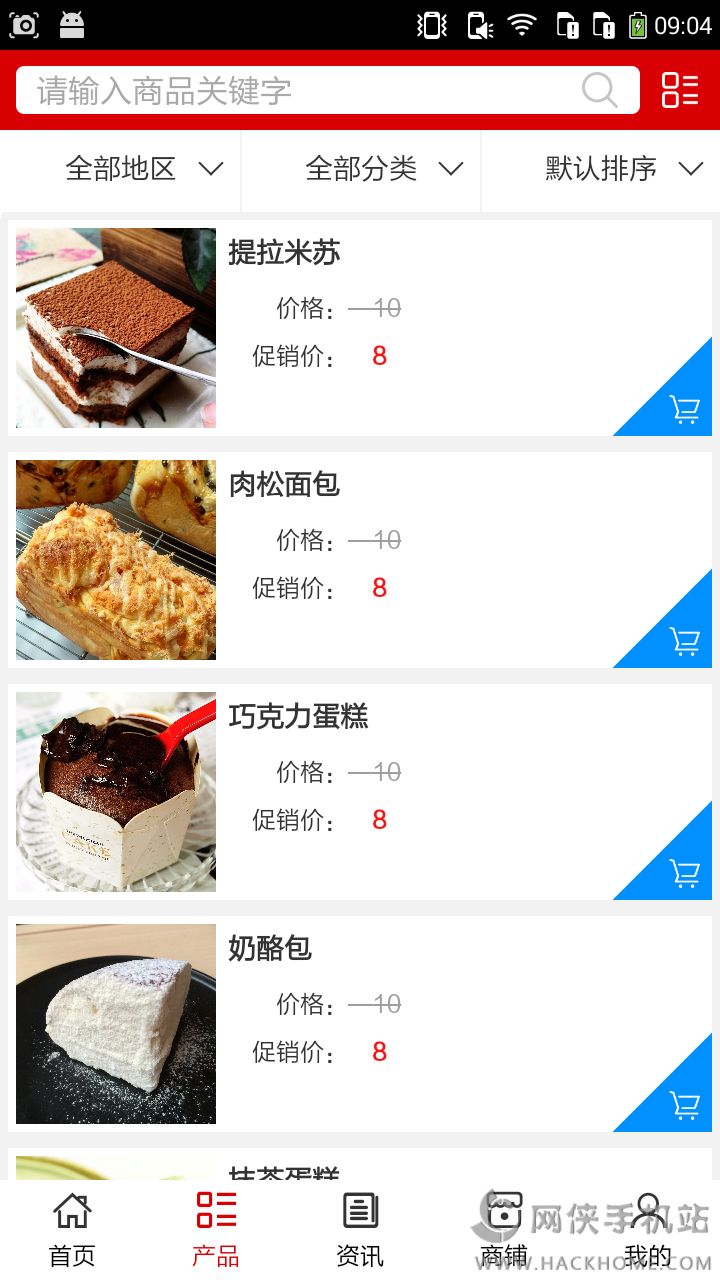Open 商铺 shops icon in bottom bar

click(x=505, y=1210)
